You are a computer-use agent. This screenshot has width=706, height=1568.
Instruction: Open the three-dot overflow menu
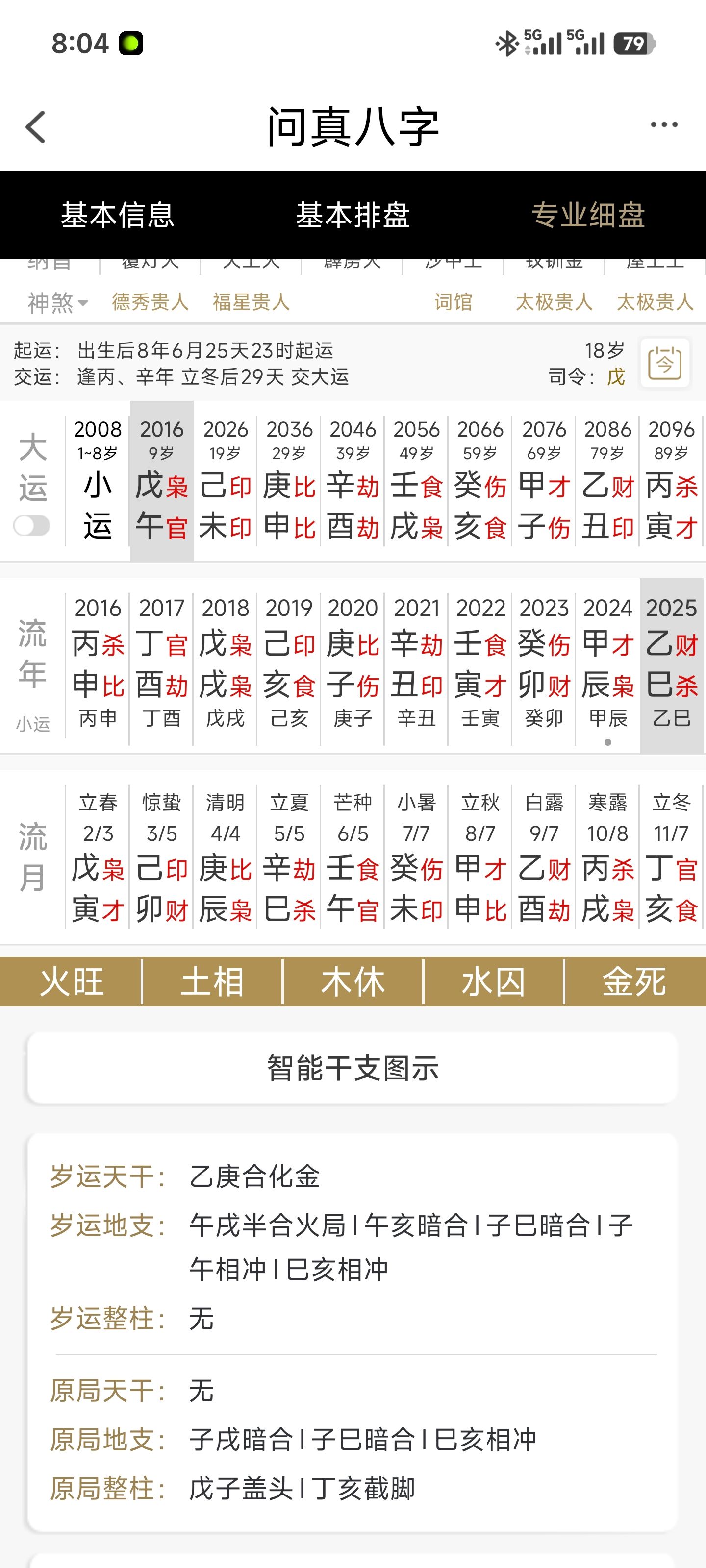pyautogui.click(x=663, y=125)
